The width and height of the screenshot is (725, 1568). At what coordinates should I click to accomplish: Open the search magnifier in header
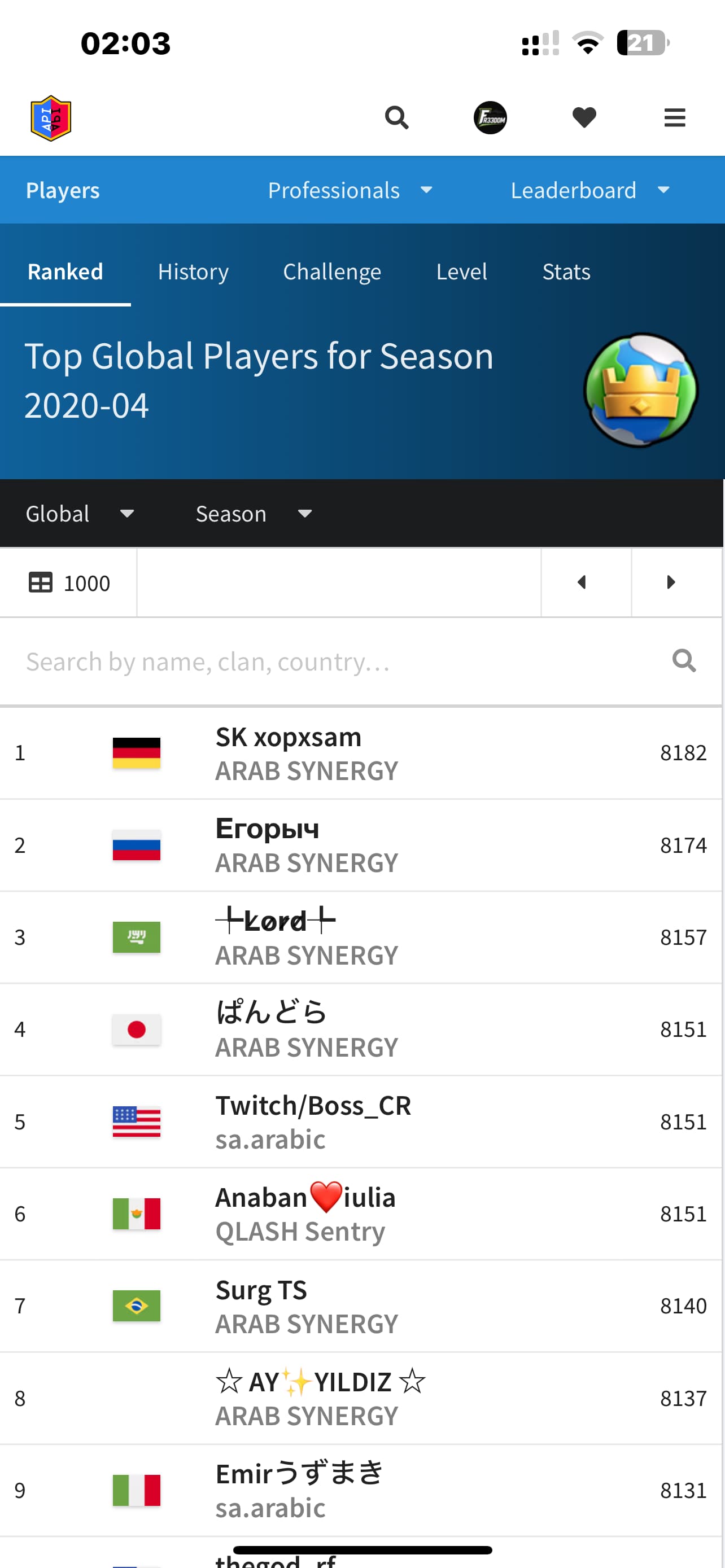tap(396, 117)
